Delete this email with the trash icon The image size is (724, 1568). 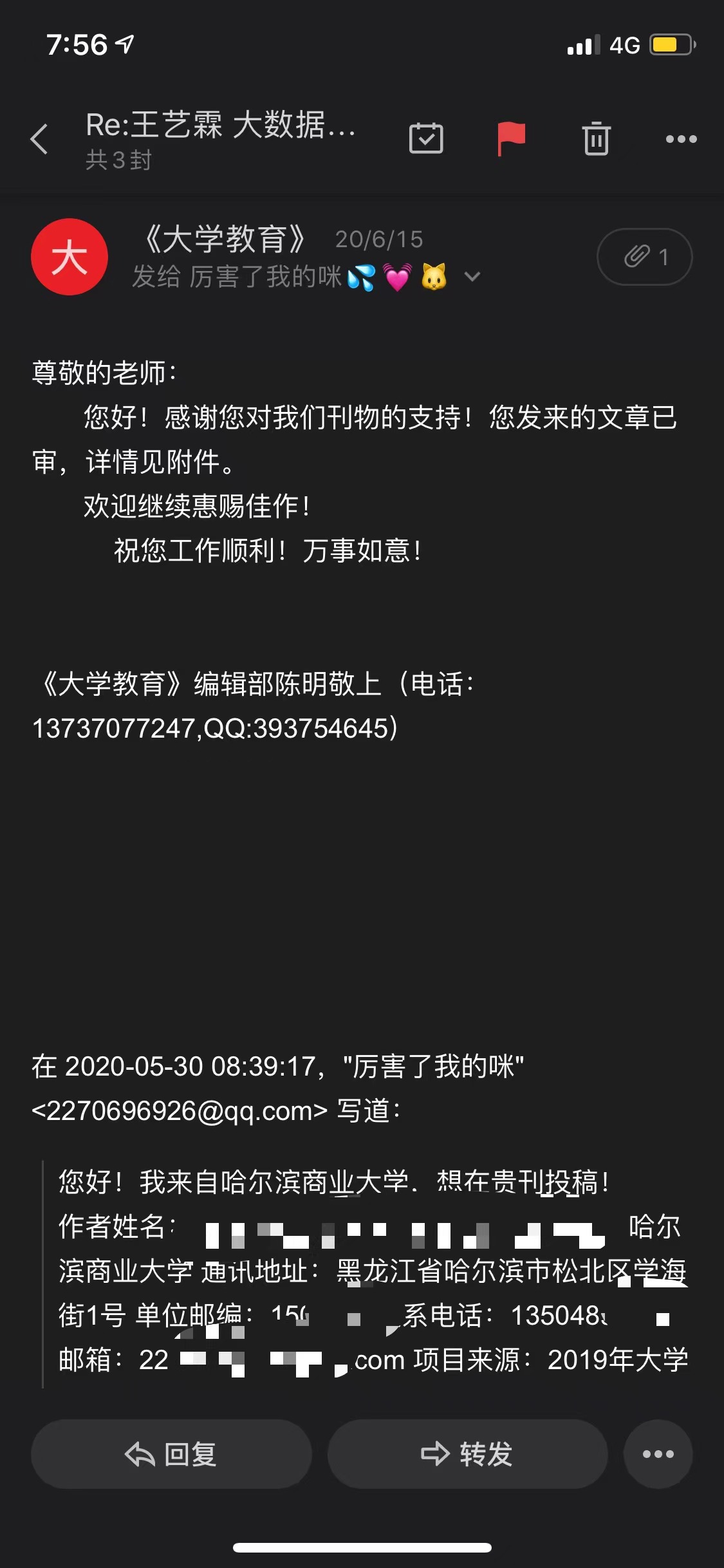click(596, 138)
